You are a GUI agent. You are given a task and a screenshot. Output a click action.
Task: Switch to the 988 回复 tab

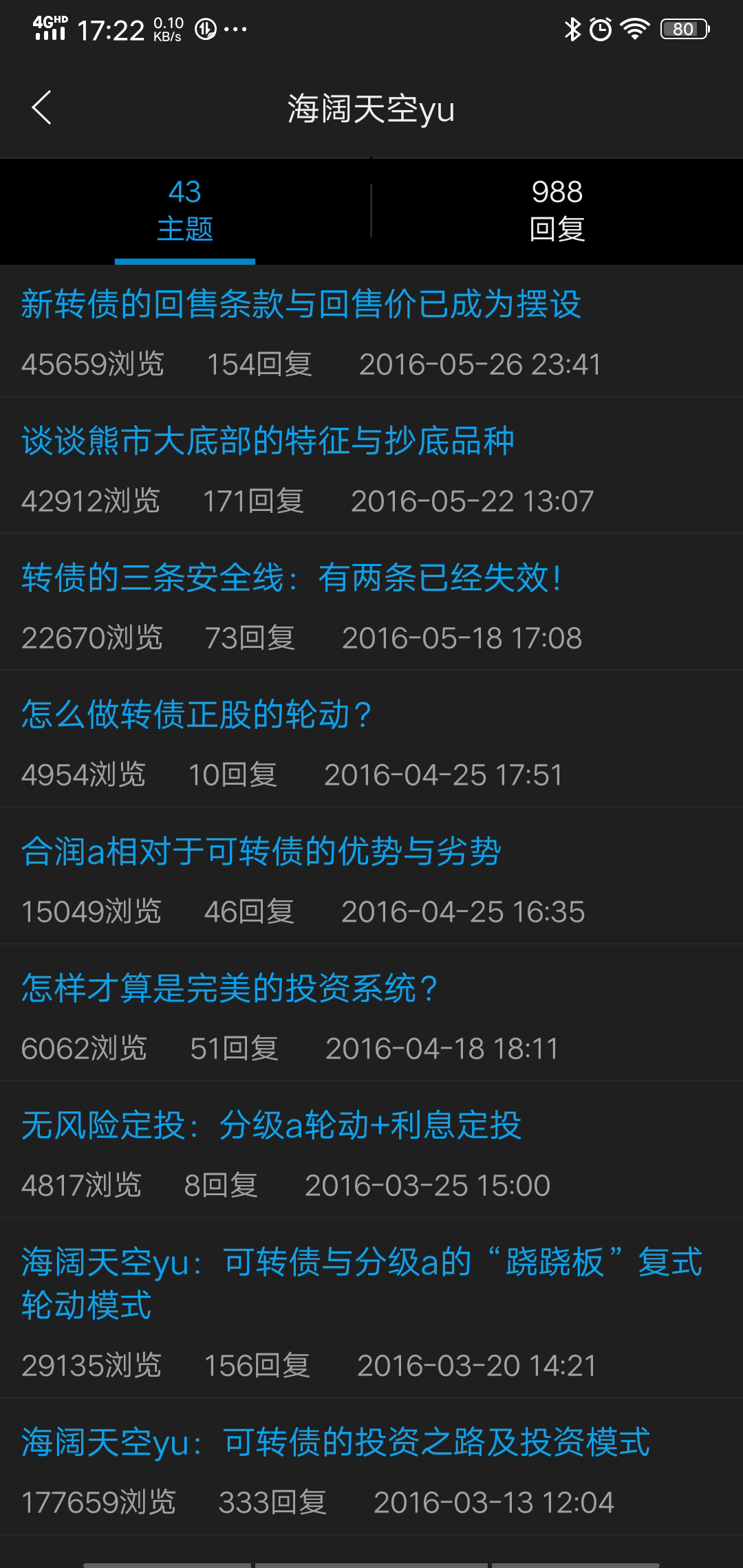[x=557, y=210]
